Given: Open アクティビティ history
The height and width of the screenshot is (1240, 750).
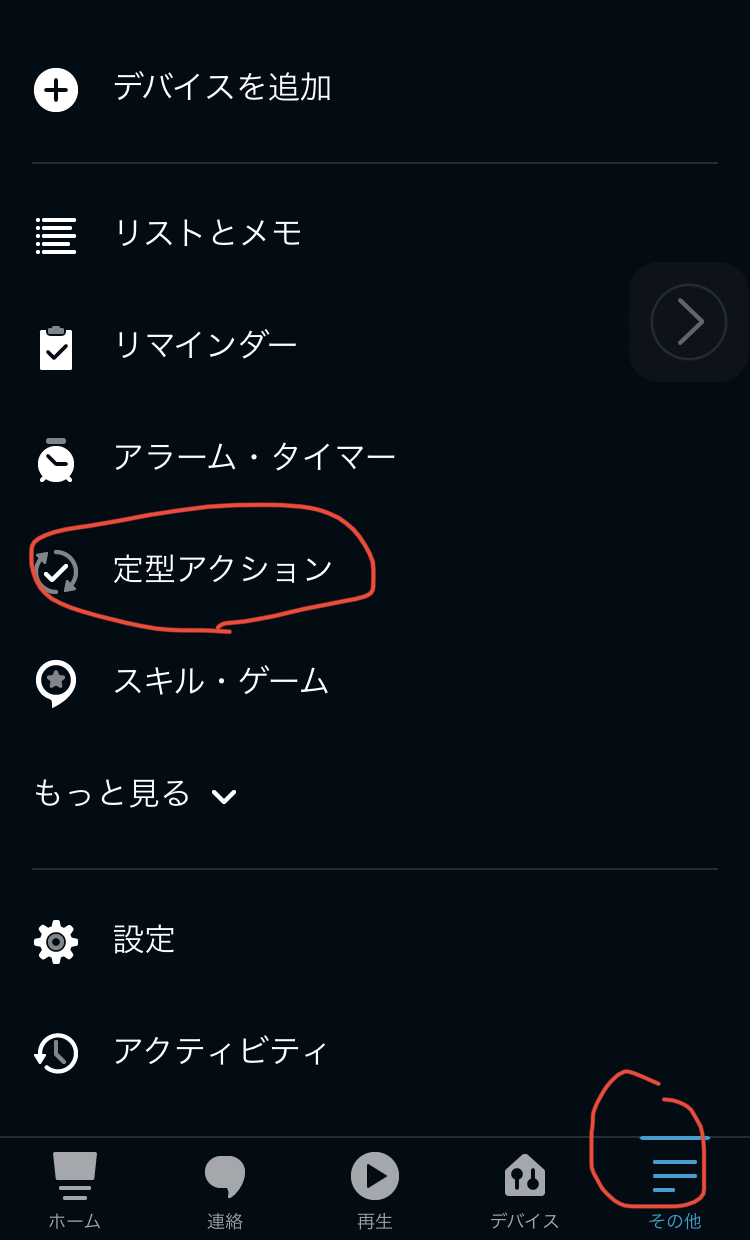Looking at the screenshot, I should click(220, 1052).
